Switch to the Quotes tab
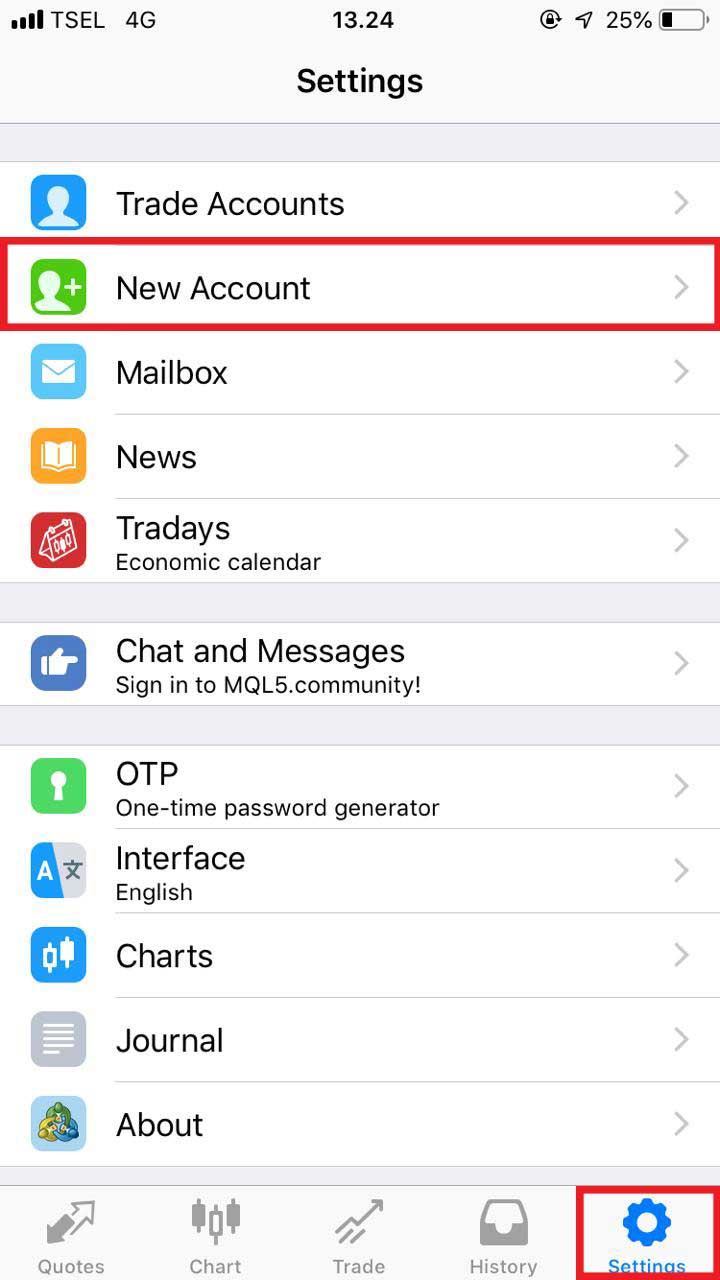Image resolution: width=720 pixels, height=1280 pixels. click(71, 1235)
